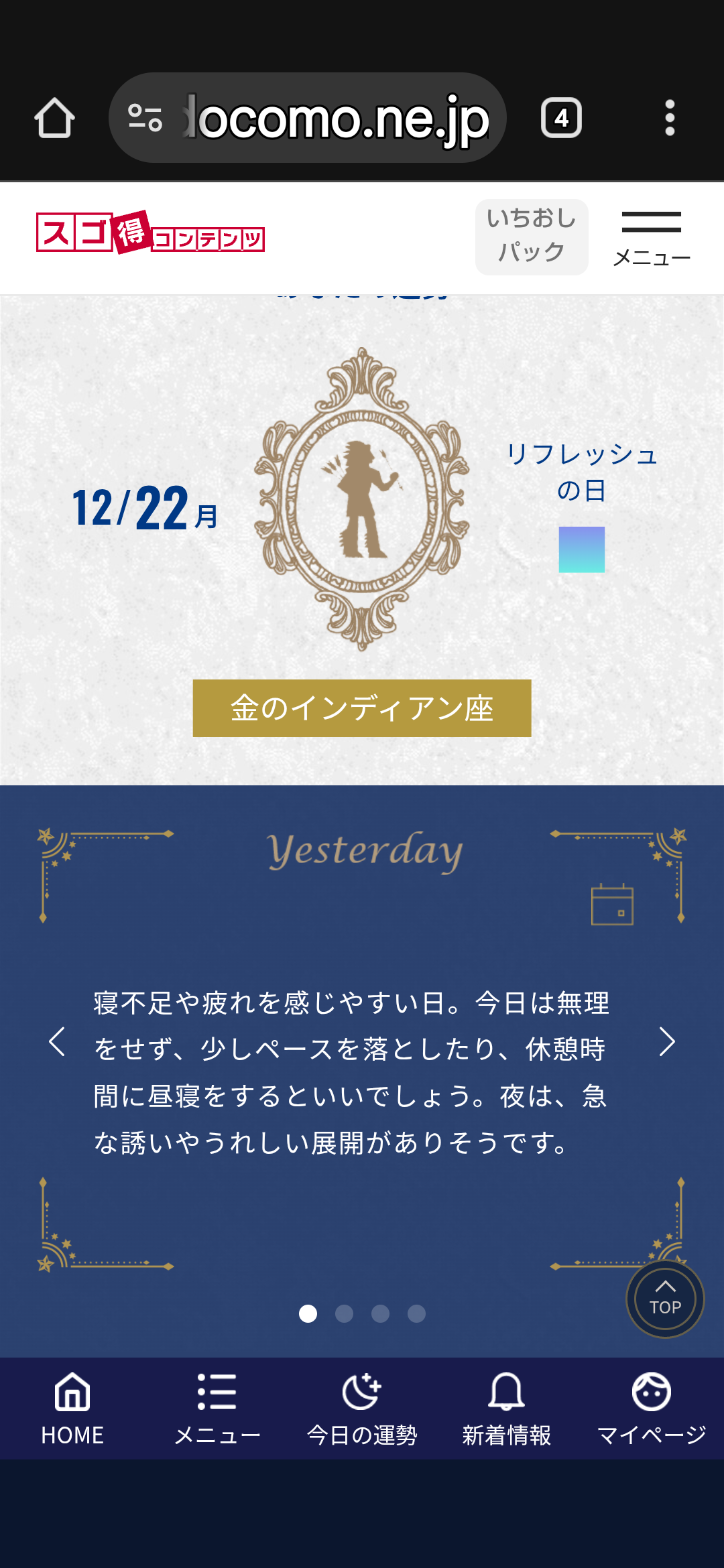724x1568 pixels.
Task: Open the 今日の運勢 tab
Action: click(362, 1409)
